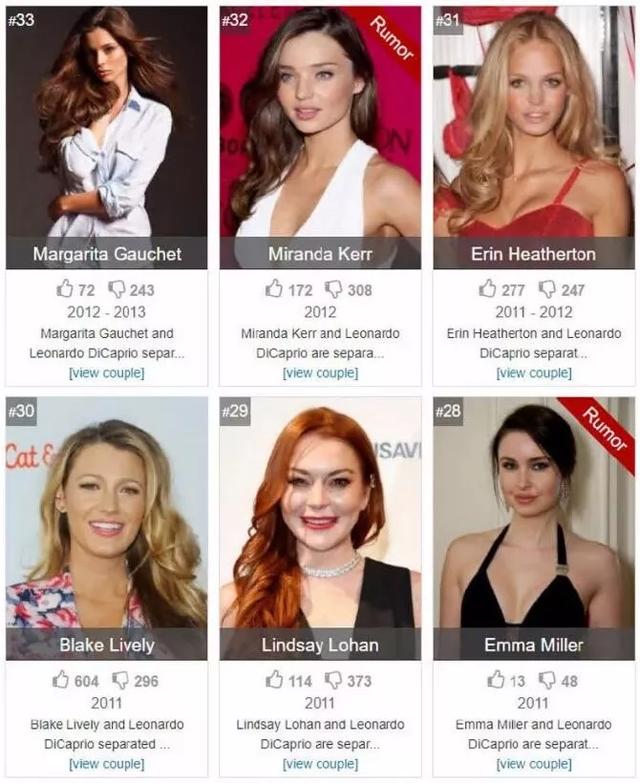View couple link for Margarita Gauchet

tap(106, 373)
